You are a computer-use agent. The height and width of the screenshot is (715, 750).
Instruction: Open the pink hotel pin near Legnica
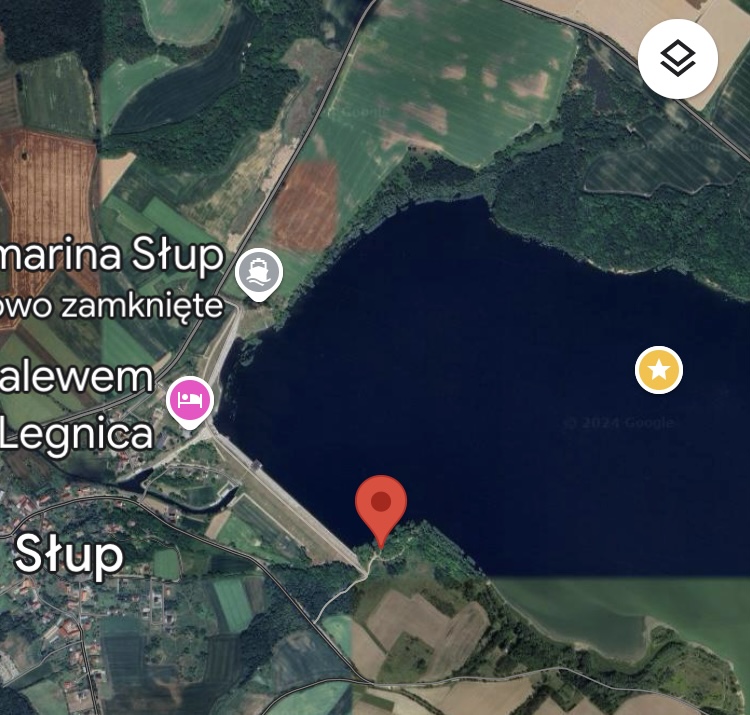coord(190,401)
